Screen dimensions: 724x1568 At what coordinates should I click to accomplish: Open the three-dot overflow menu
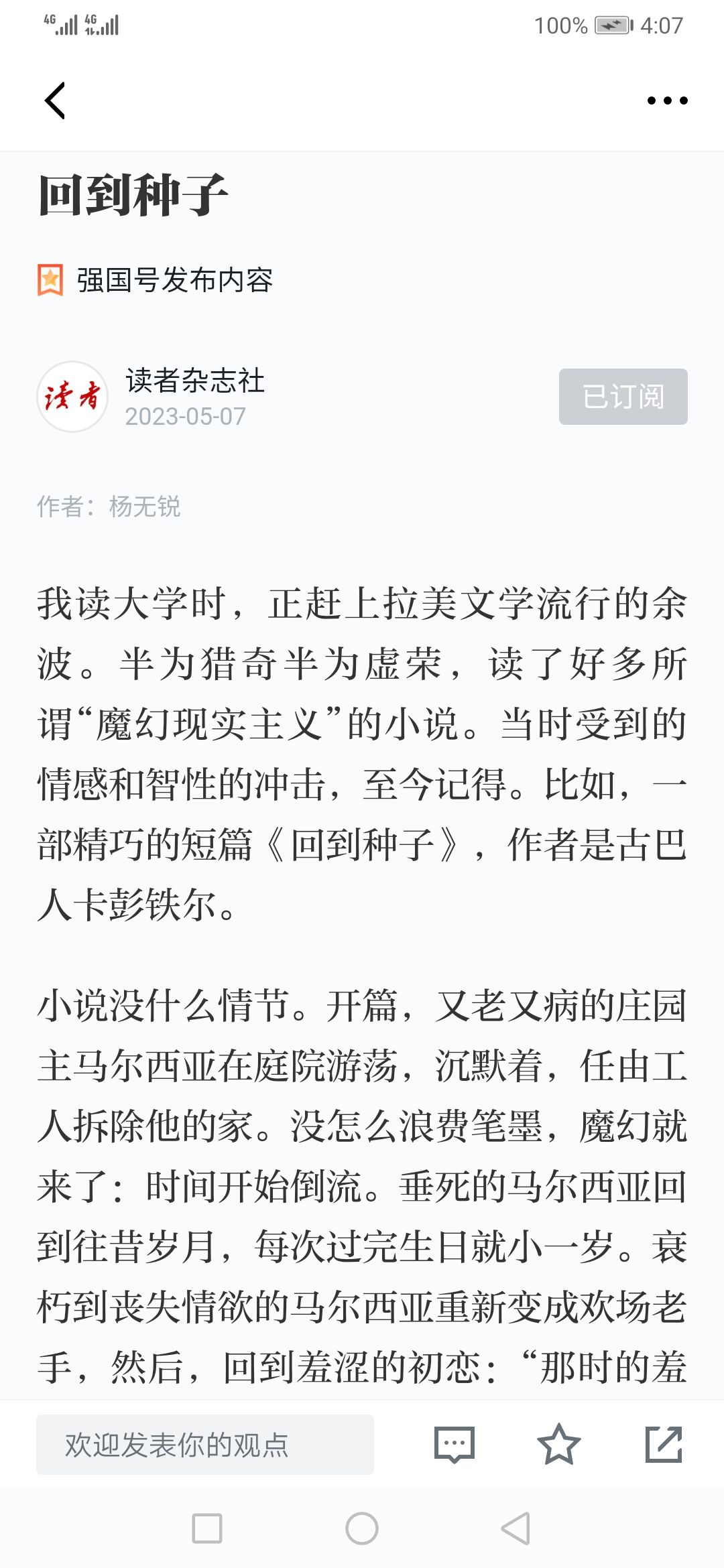tap(667, 101)
